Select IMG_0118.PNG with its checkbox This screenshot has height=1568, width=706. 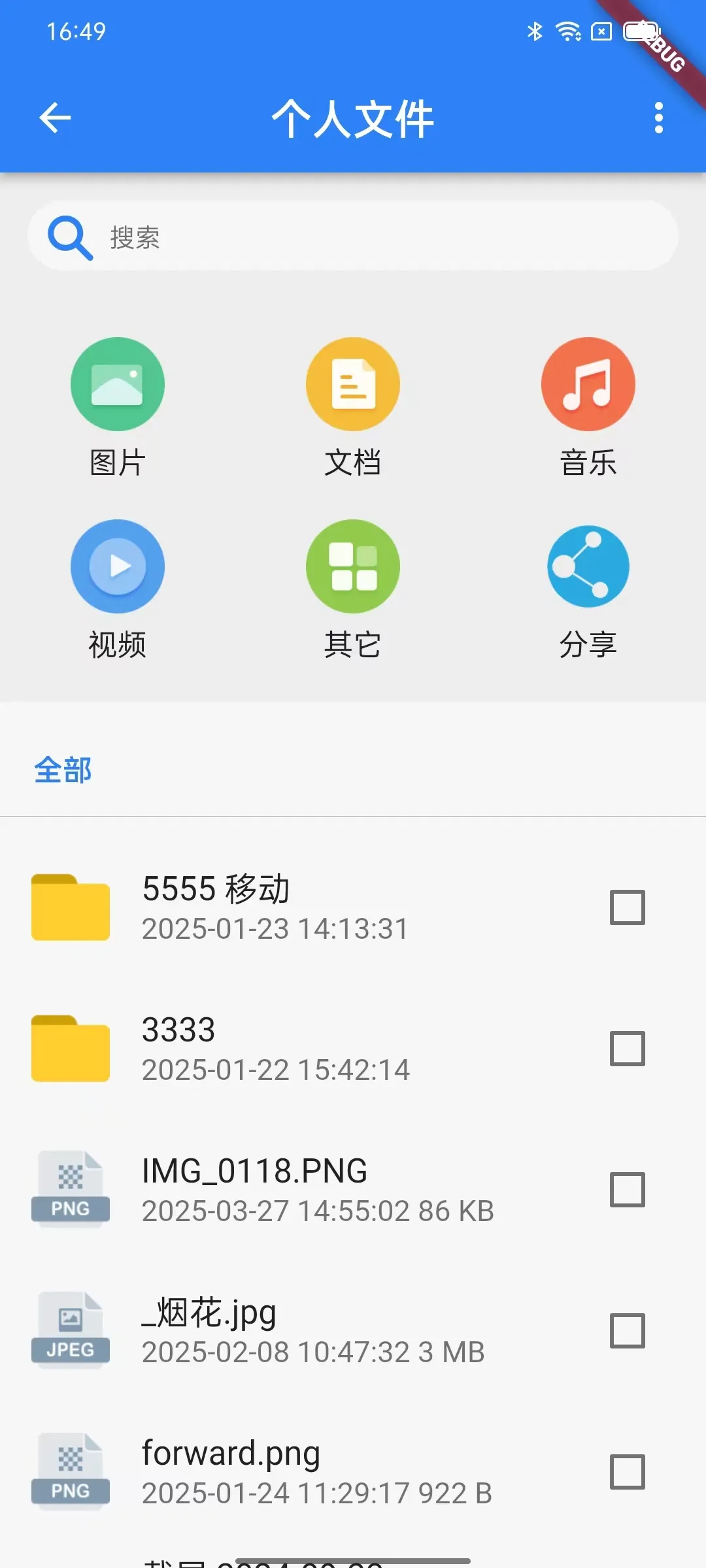coord(627,1189)
